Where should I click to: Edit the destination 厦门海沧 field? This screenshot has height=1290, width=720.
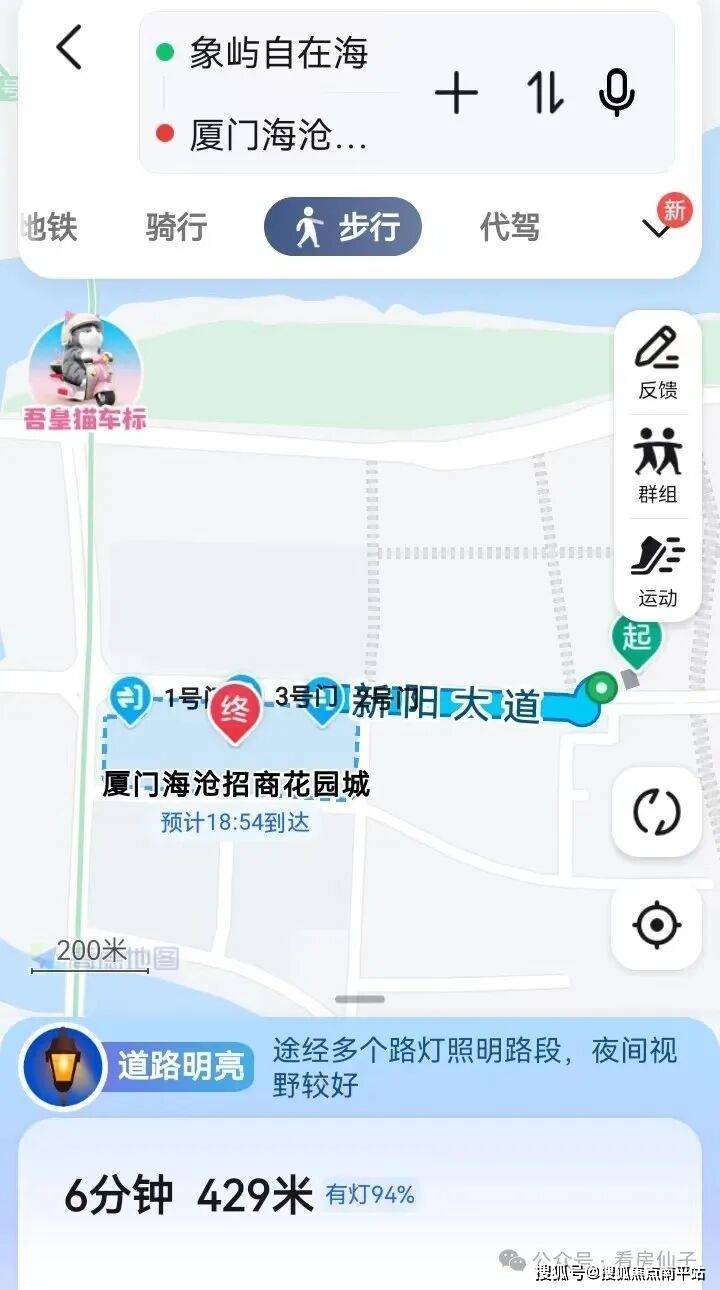[278, 136]
